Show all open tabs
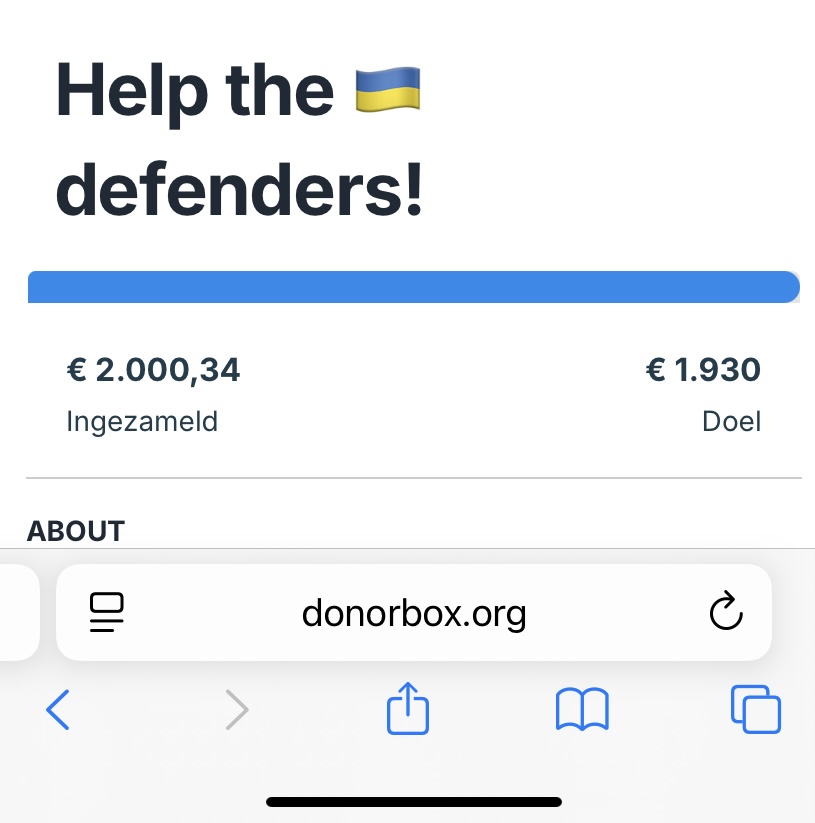The height and width of the screenshot is (823, 815). click(x=756, y=709)
